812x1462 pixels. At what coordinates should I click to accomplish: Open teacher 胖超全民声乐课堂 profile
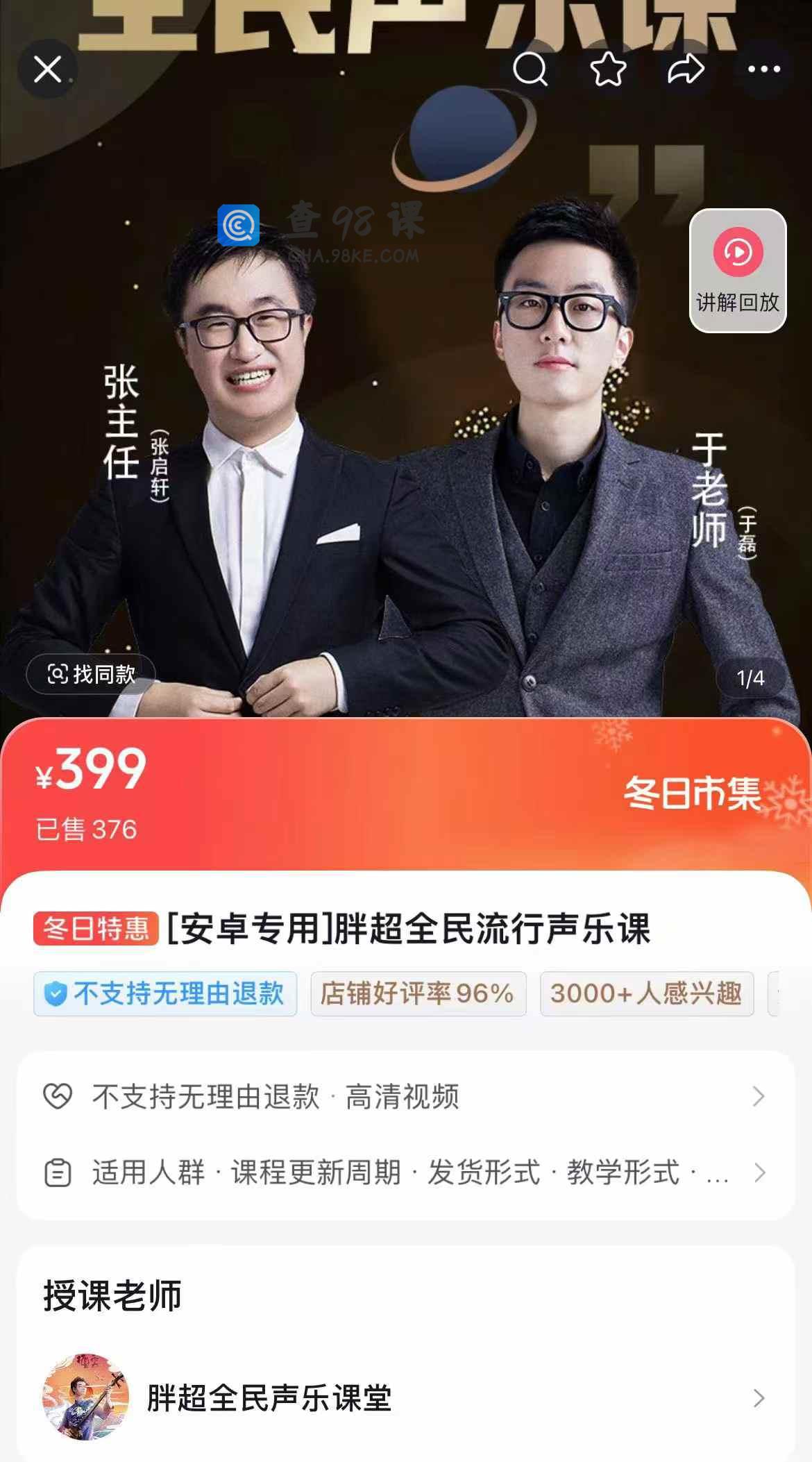pos(406,1397)
